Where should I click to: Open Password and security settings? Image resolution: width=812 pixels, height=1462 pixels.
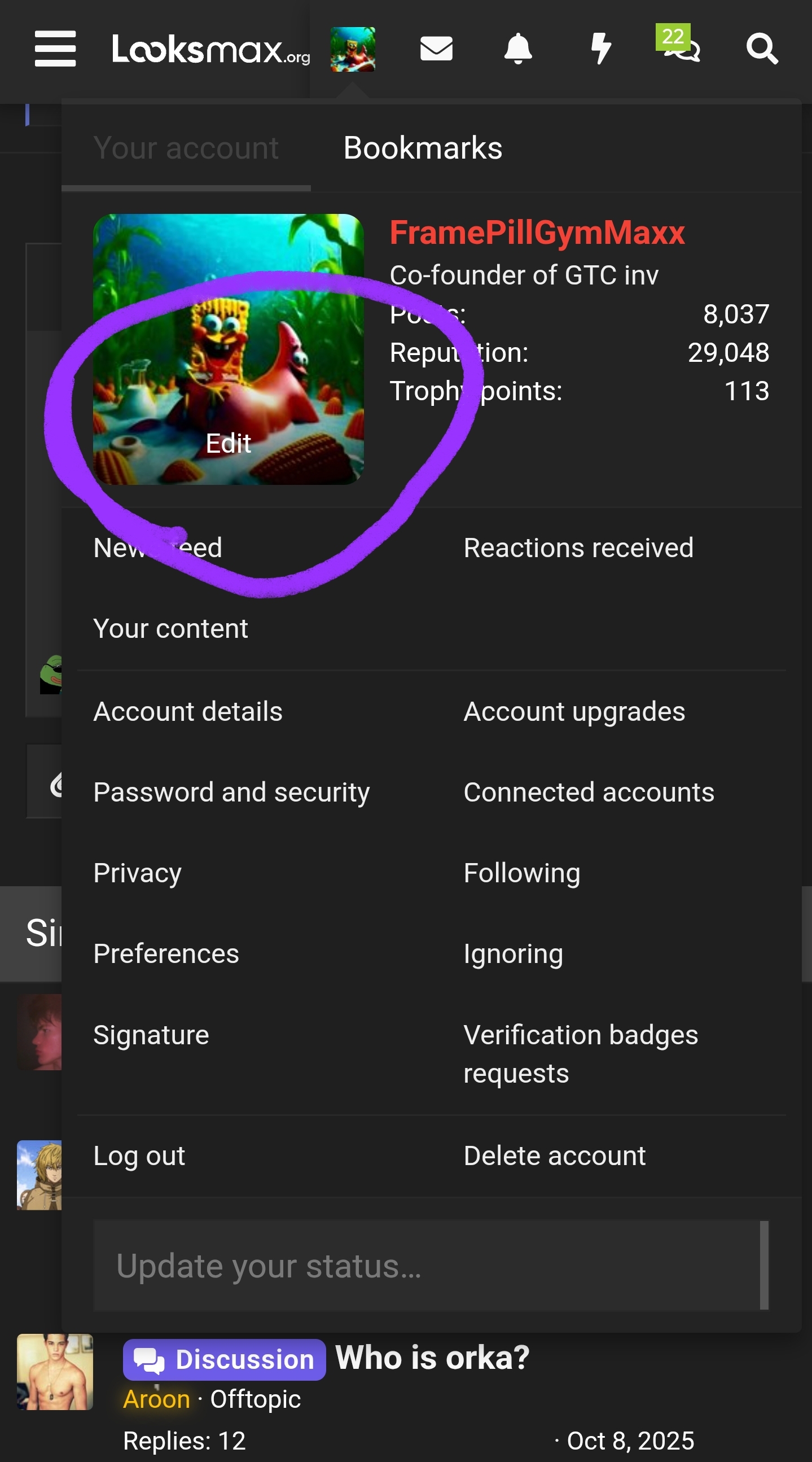(x=231, y=793)
